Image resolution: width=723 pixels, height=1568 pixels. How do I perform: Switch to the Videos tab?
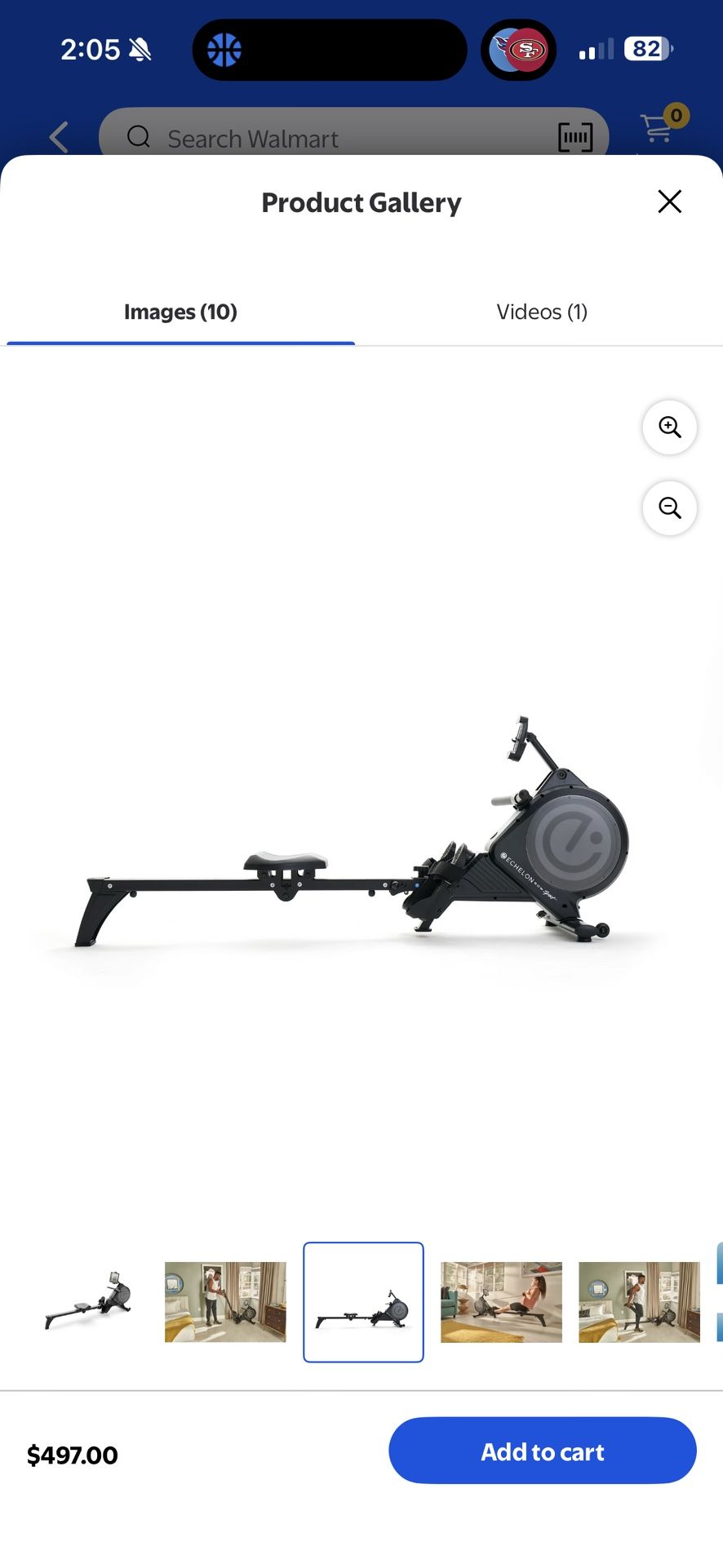click(x=542, y=312)
